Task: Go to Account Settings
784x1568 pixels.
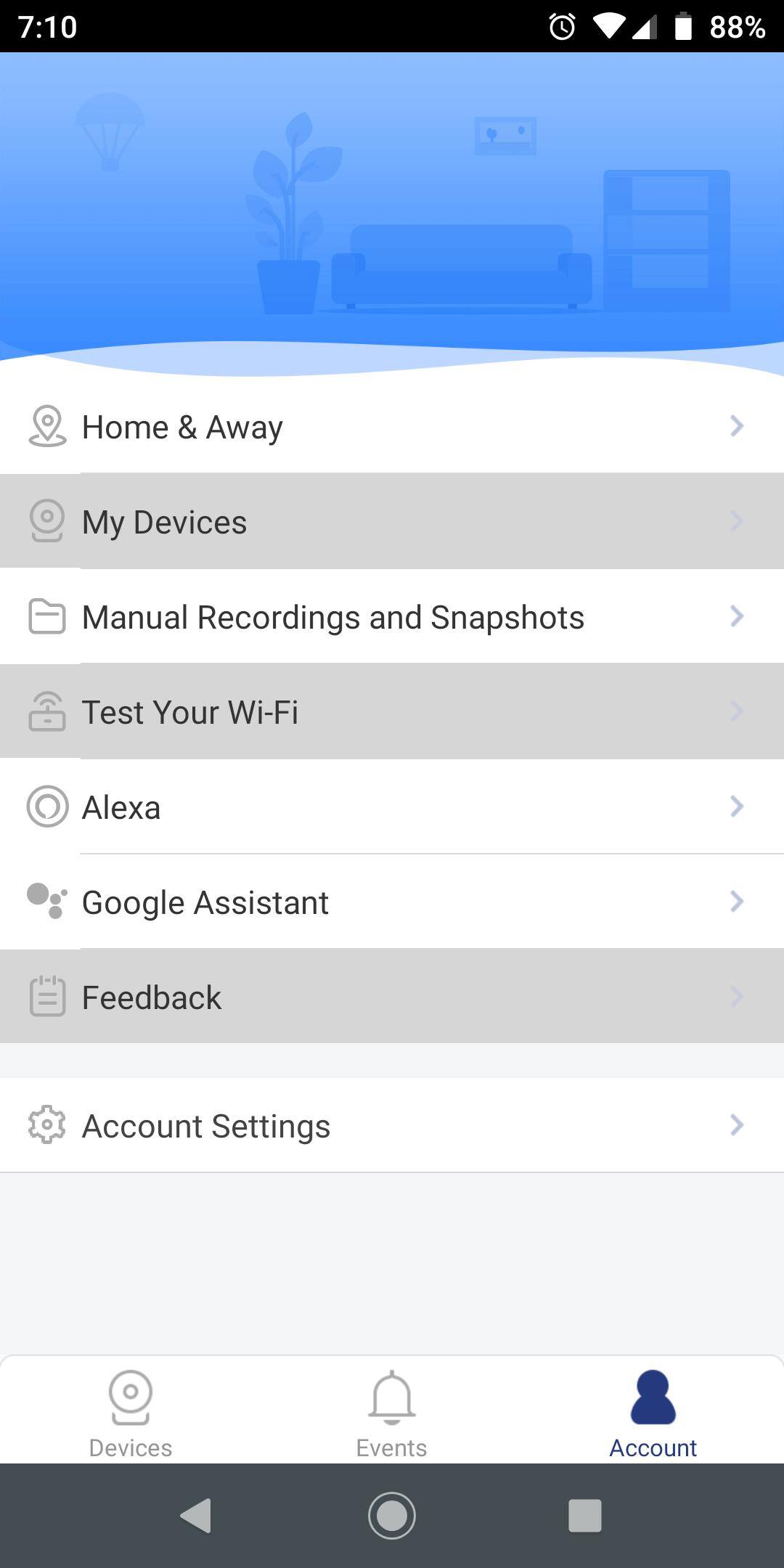Action: click(392, 1126)
